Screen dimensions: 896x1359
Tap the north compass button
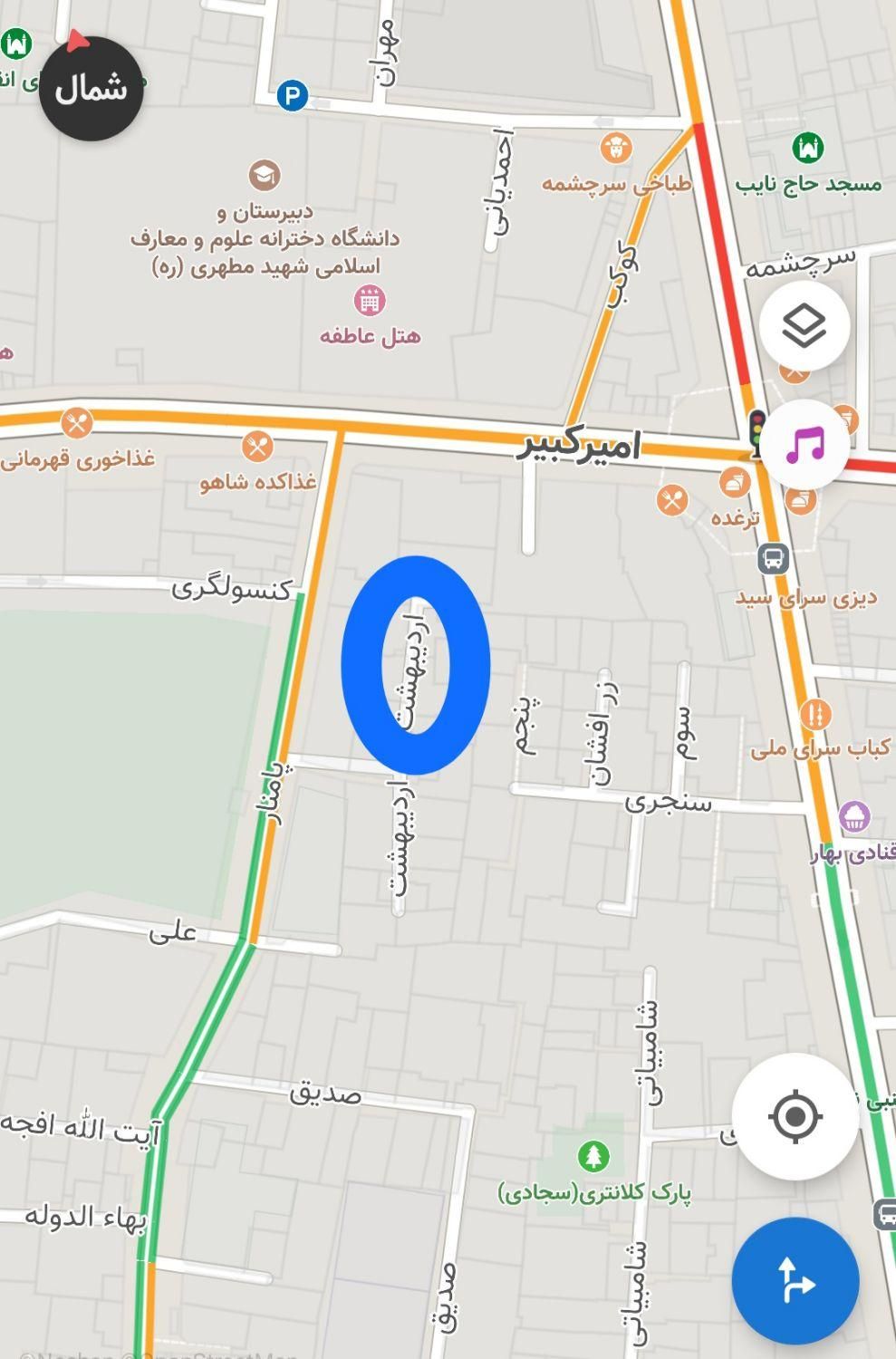(91, 89)
